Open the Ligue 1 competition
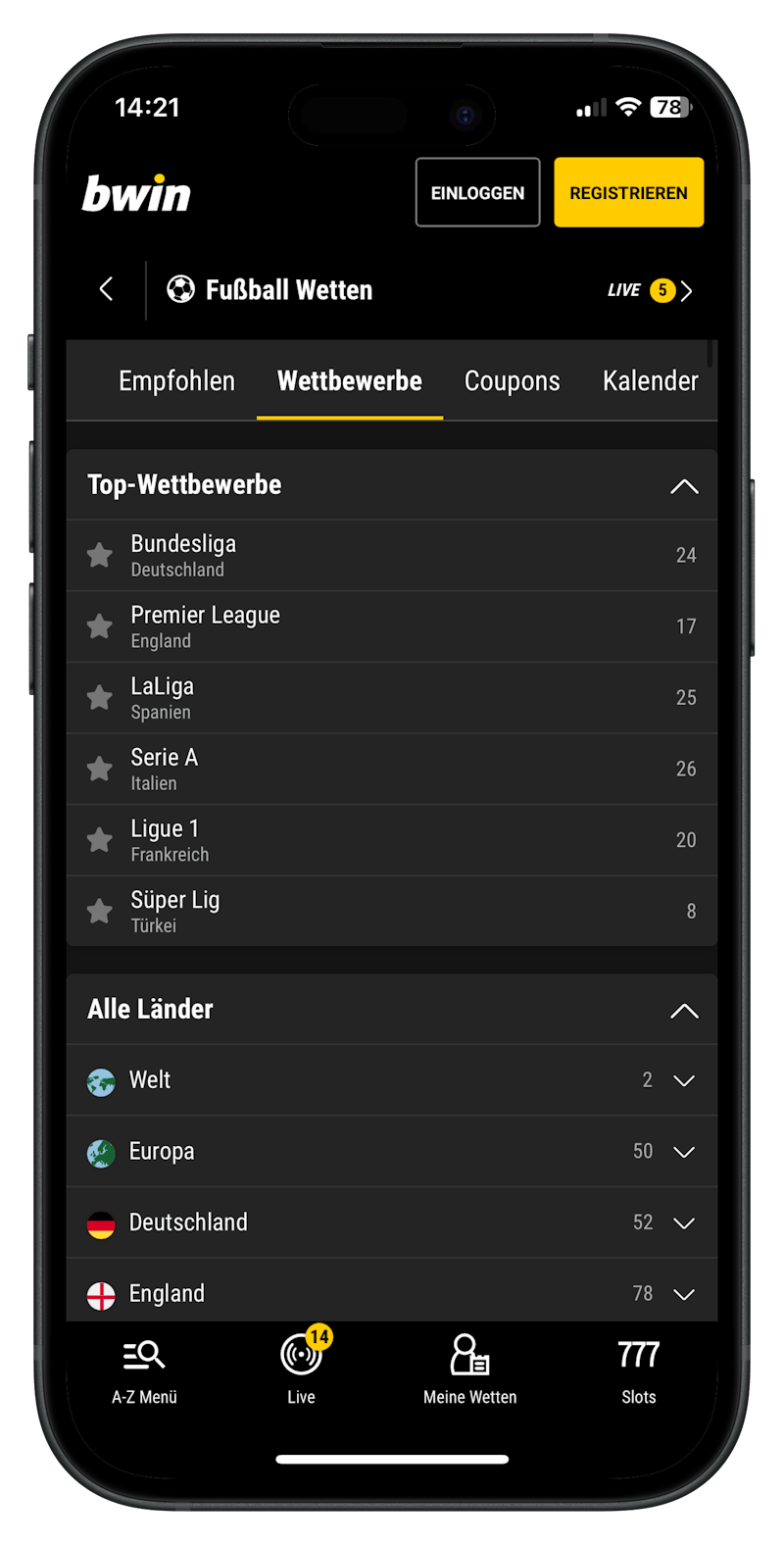The height and width of the screenshot is (1545, 784). (392, 840)
